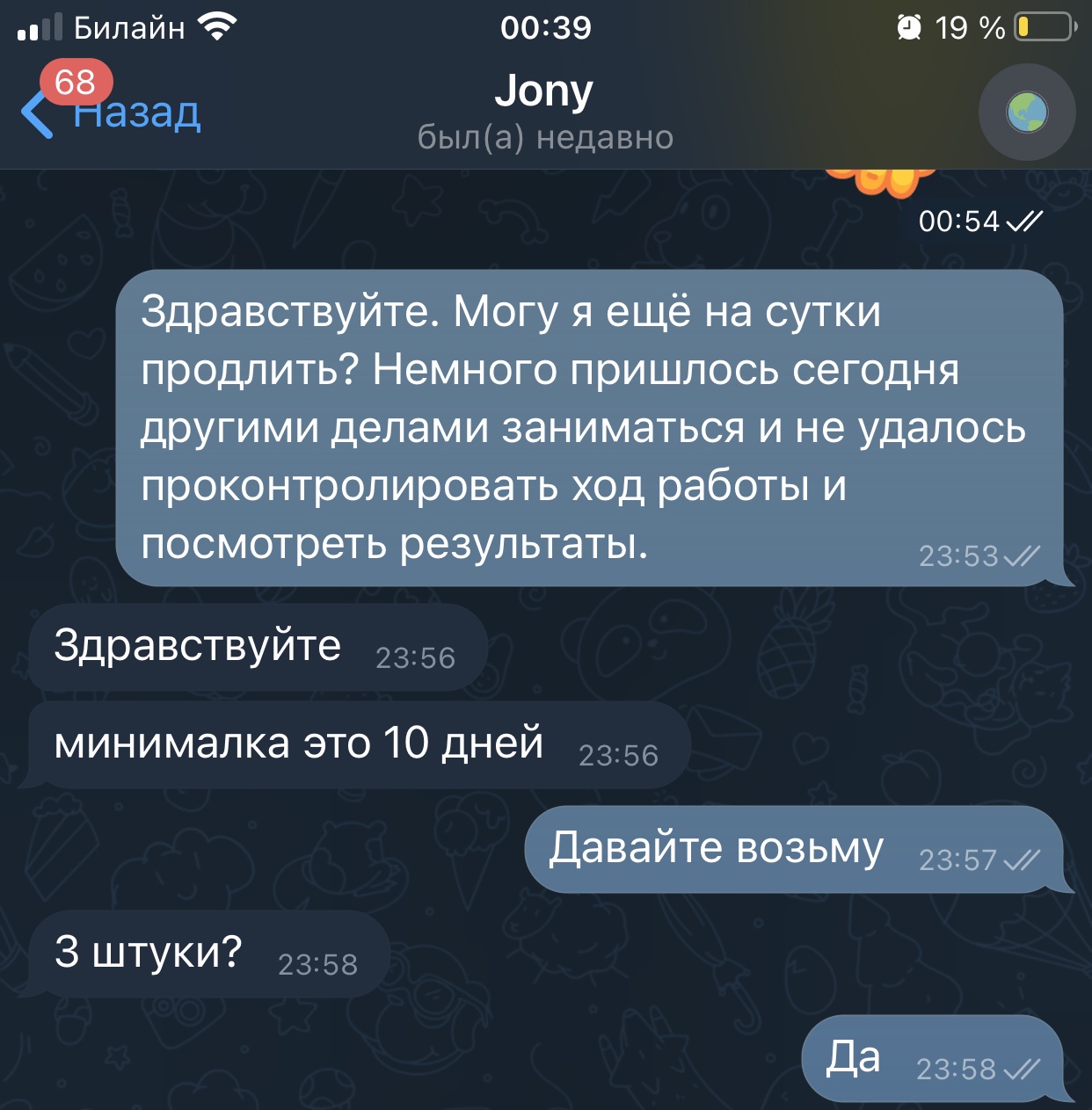Open Jony's profile avatar
The height and width of the screenshot is (1110, 1092).
pos(1026,112)
